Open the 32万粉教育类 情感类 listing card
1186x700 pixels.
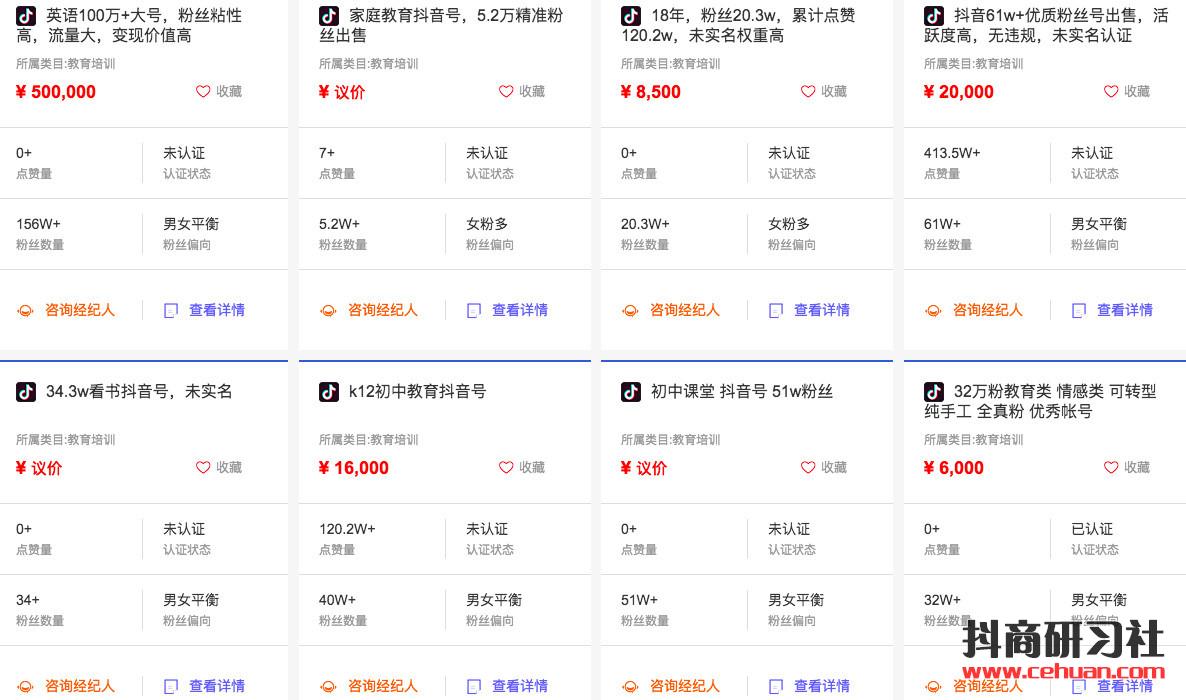point(1040,401)
